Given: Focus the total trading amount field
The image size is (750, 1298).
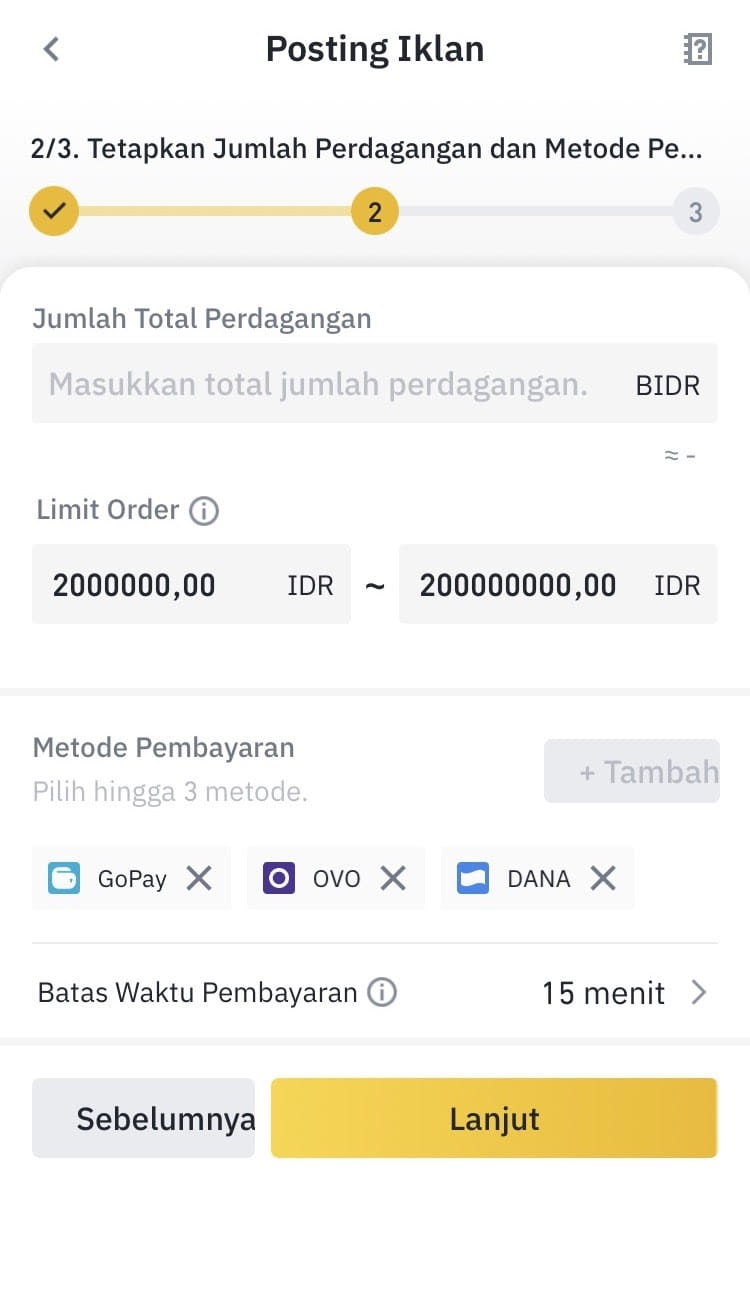Looking at the screenshot, I should pyautogui.click(x=375, y=384).
